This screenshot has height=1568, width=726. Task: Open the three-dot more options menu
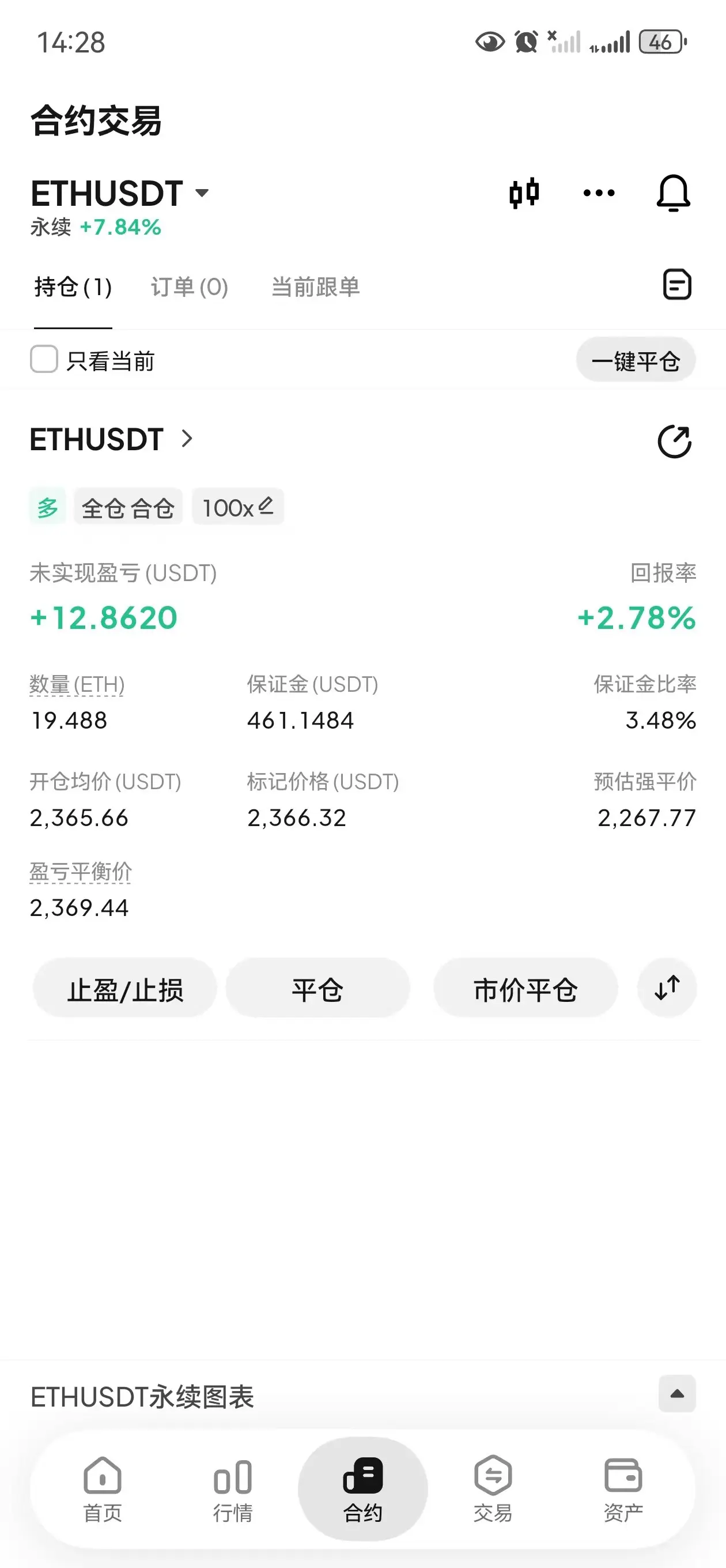pos(599,194)
